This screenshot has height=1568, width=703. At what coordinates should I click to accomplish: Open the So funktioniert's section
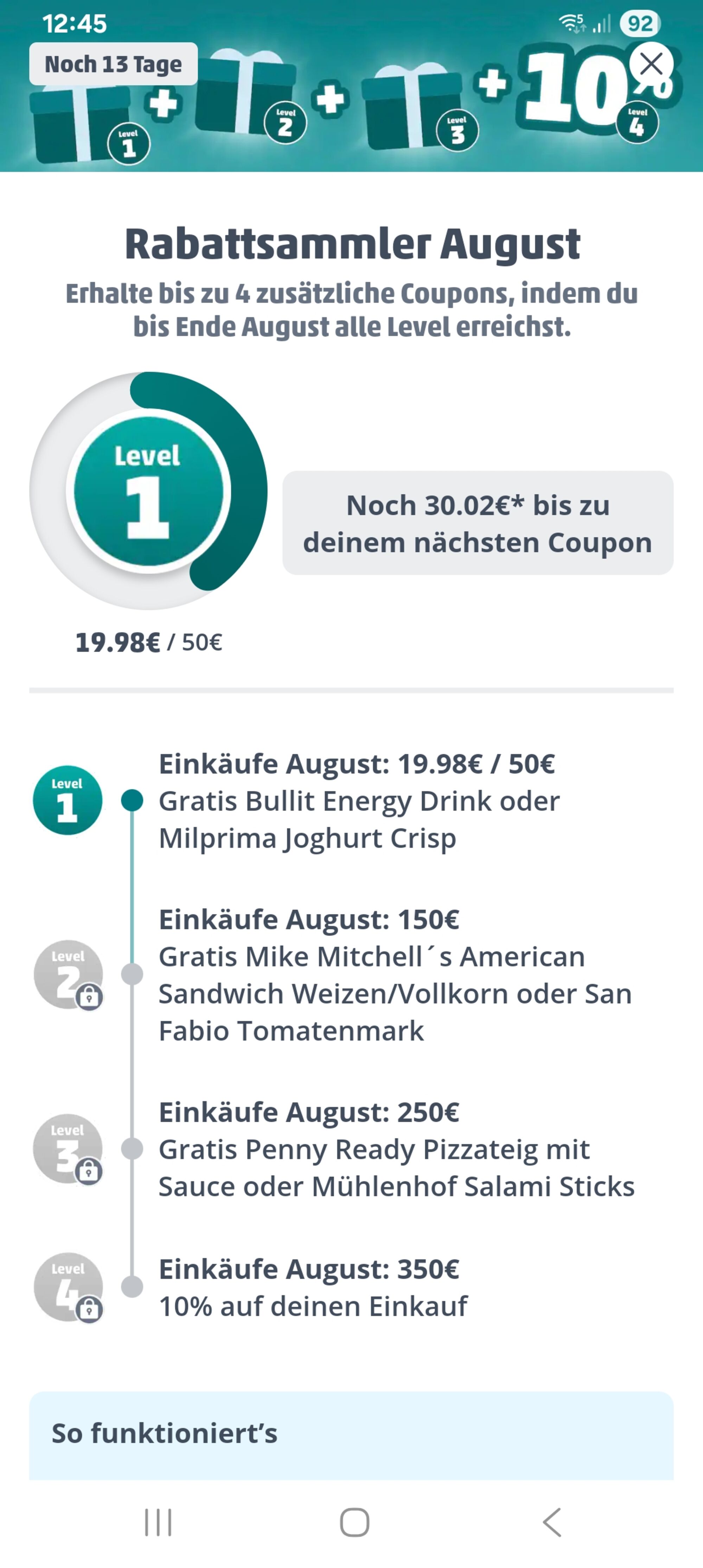(x=351, y=1435)
